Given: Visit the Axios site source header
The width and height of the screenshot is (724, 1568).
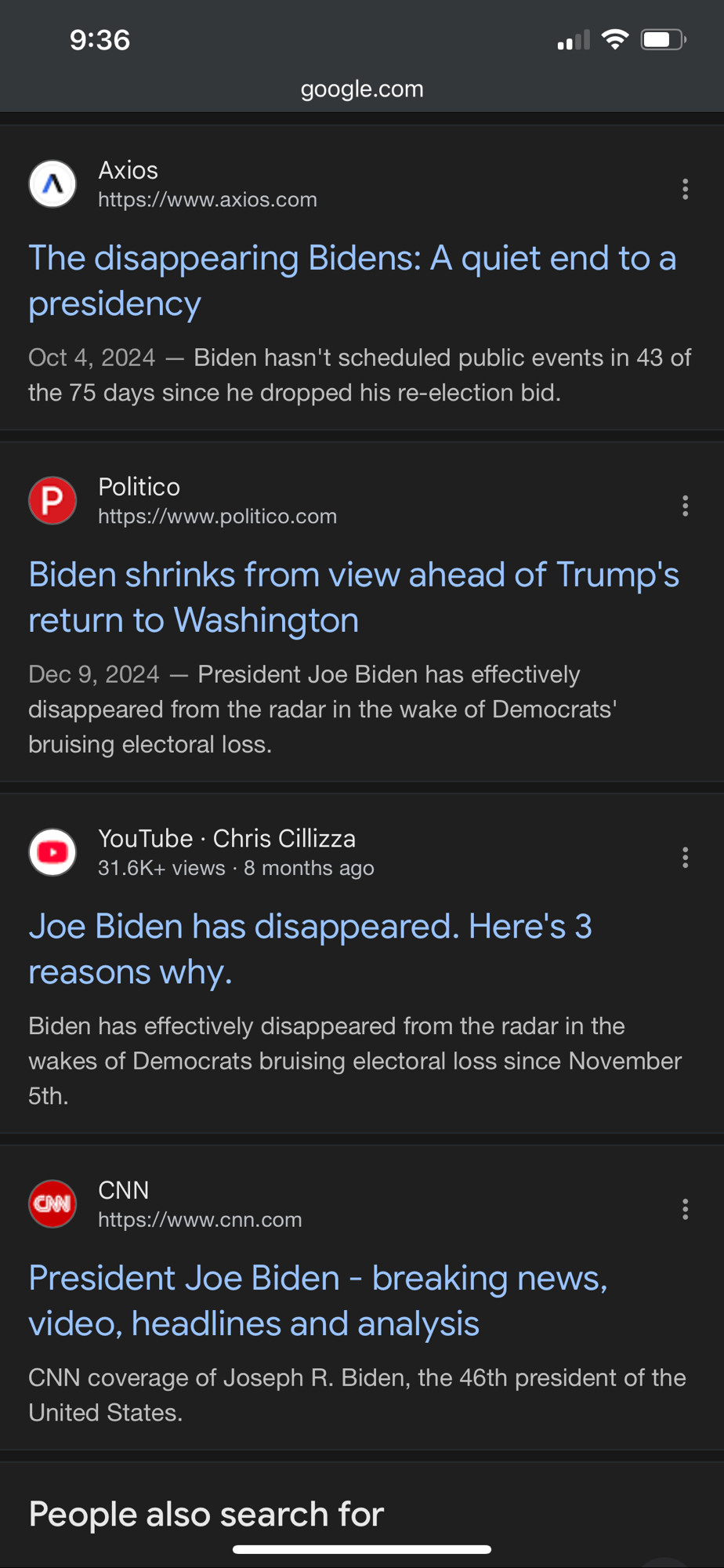Looking at the screenshot, I should coord(173,184).
